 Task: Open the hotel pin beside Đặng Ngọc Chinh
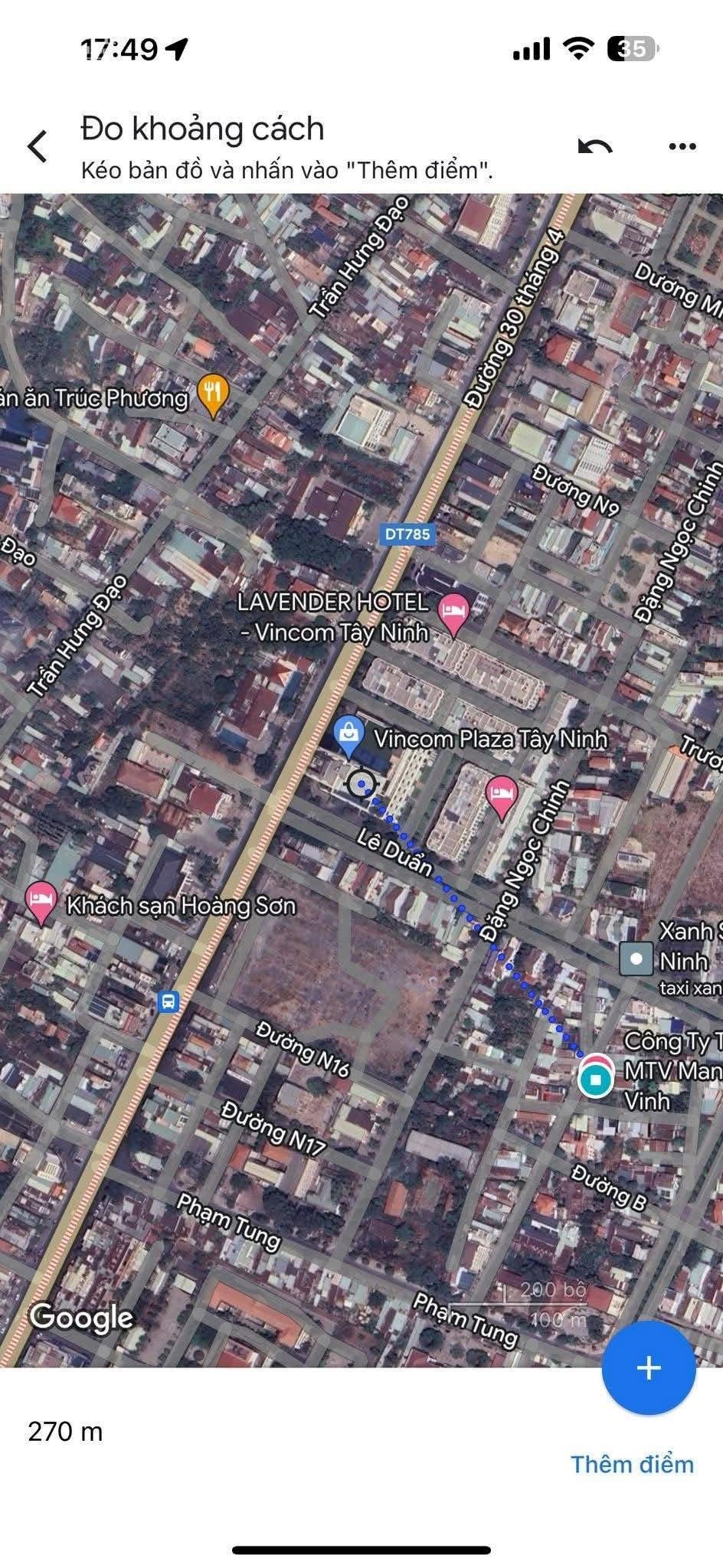pyautogui.click(x=502, y=798)
